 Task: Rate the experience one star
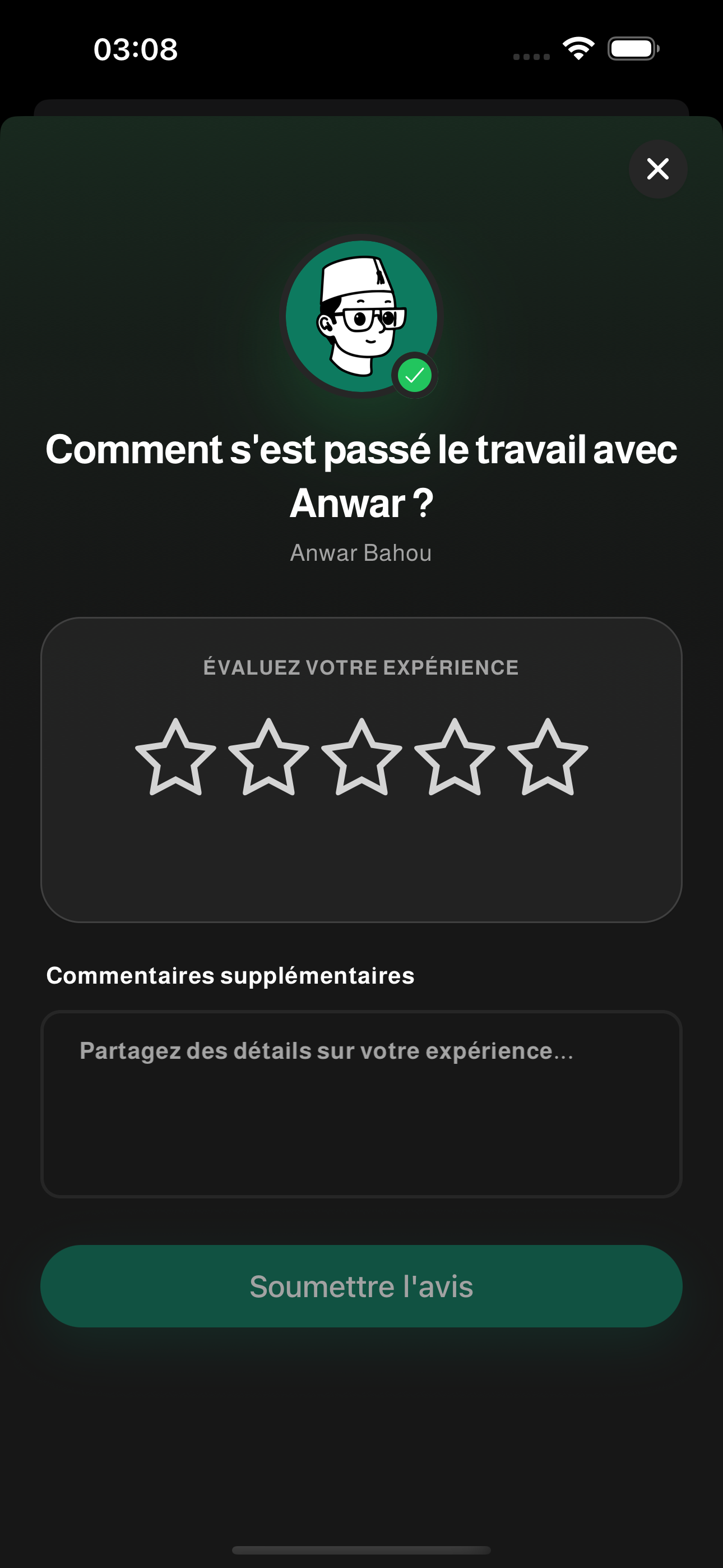(175, 758)
